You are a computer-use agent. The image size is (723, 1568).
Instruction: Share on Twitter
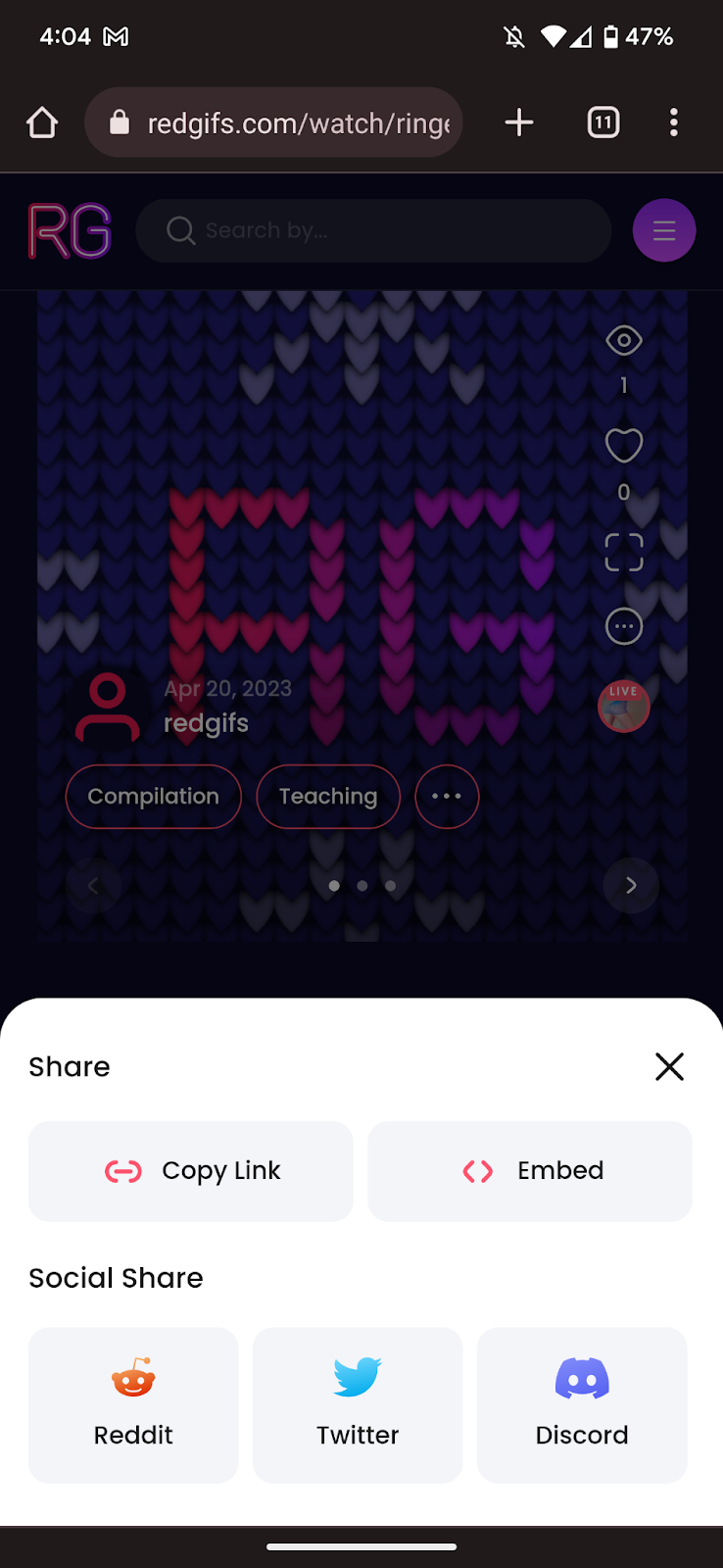coord(358,1404)
